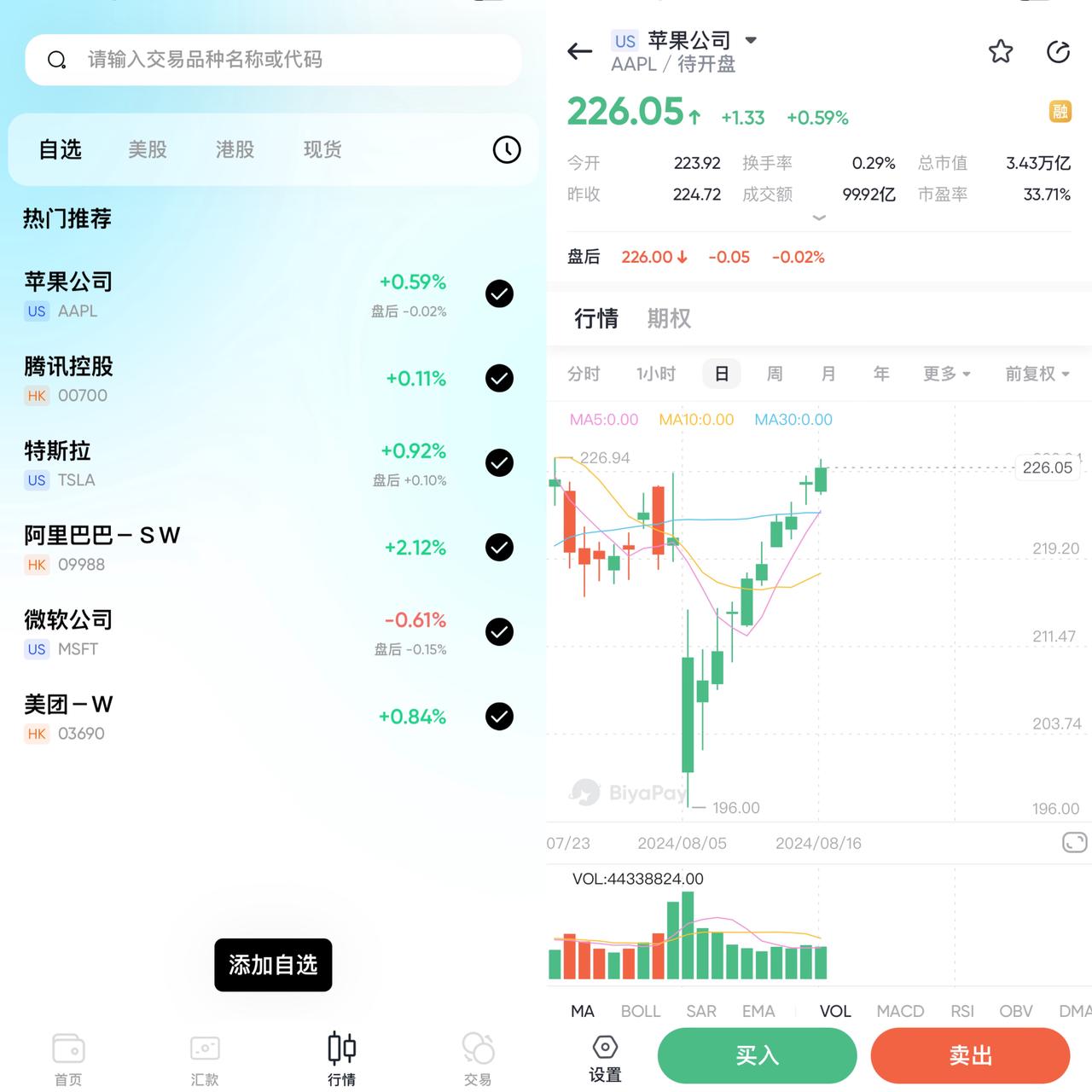The width and height of the screenshot is (1092, 1092).
Task: Switch to the 美股 tab
Action: (x=148, y=150)
